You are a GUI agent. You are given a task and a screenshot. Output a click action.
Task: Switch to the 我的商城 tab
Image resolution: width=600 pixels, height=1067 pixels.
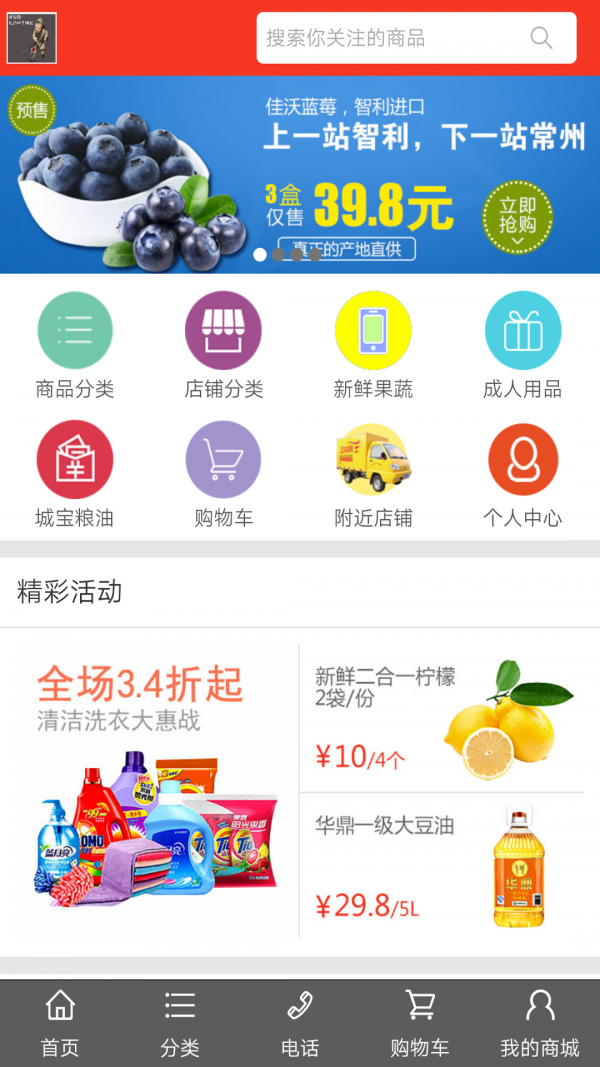540,1023
